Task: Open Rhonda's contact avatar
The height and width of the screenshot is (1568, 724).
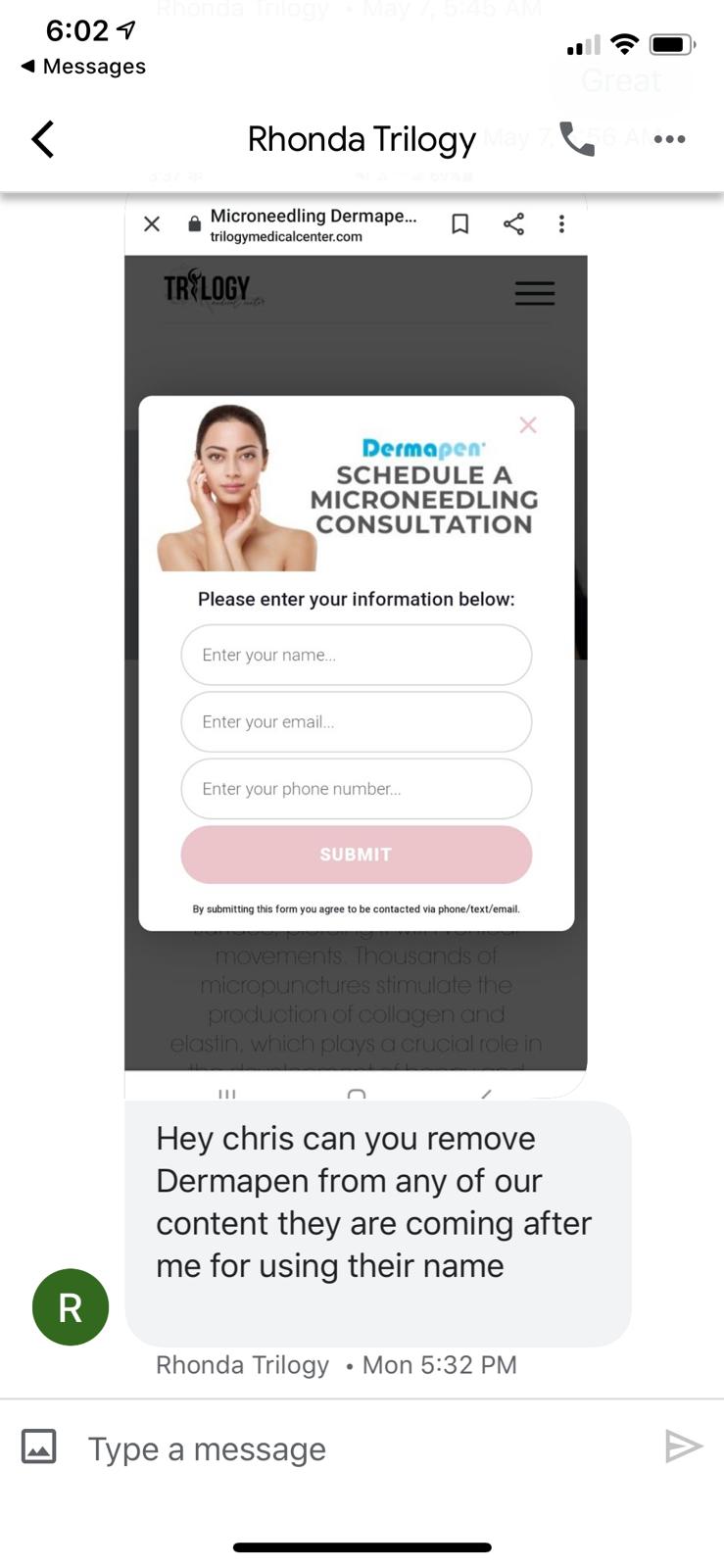Action: [71, 1307]
